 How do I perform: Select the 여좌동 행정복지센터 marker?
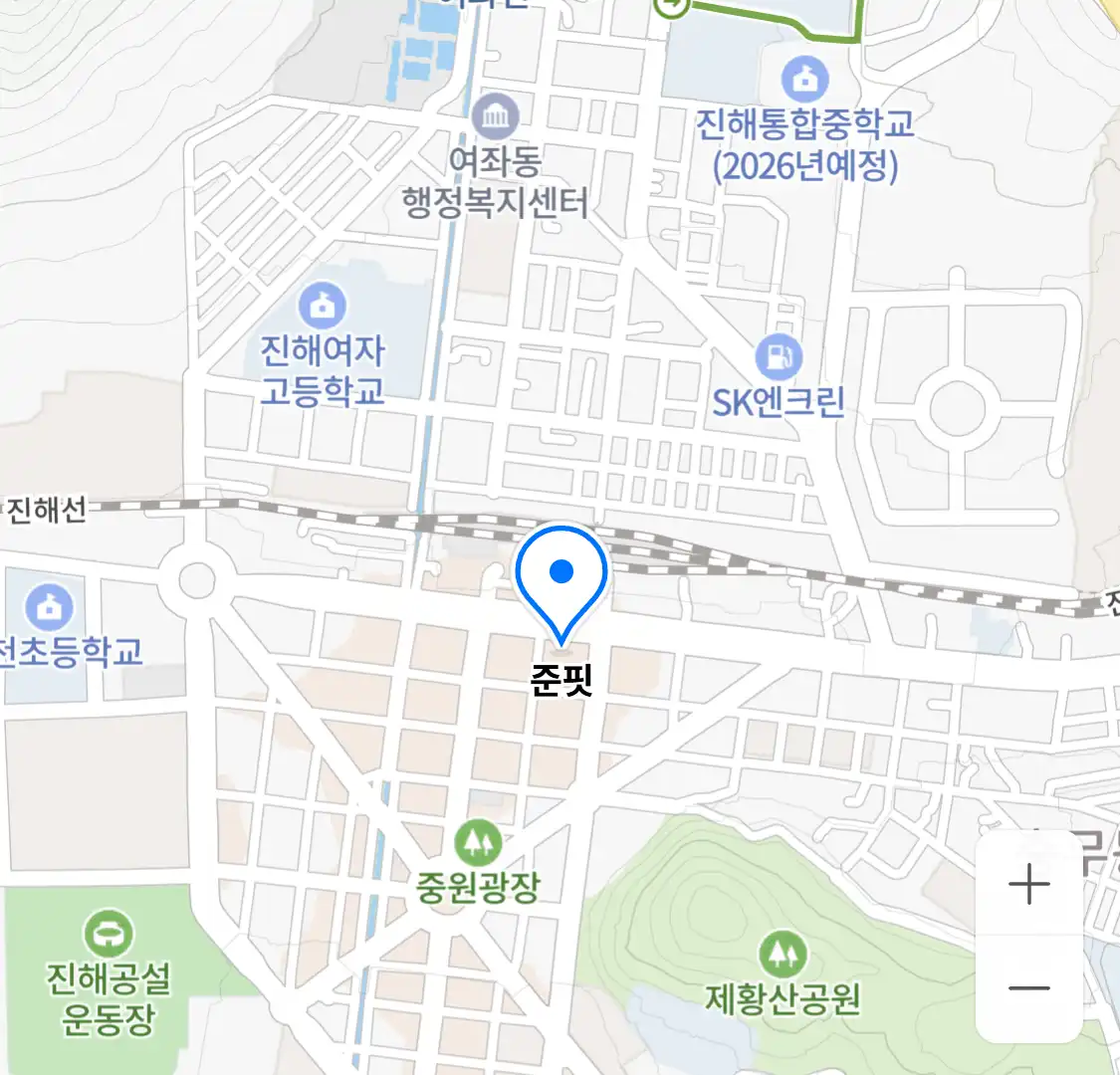click(495, 117)
